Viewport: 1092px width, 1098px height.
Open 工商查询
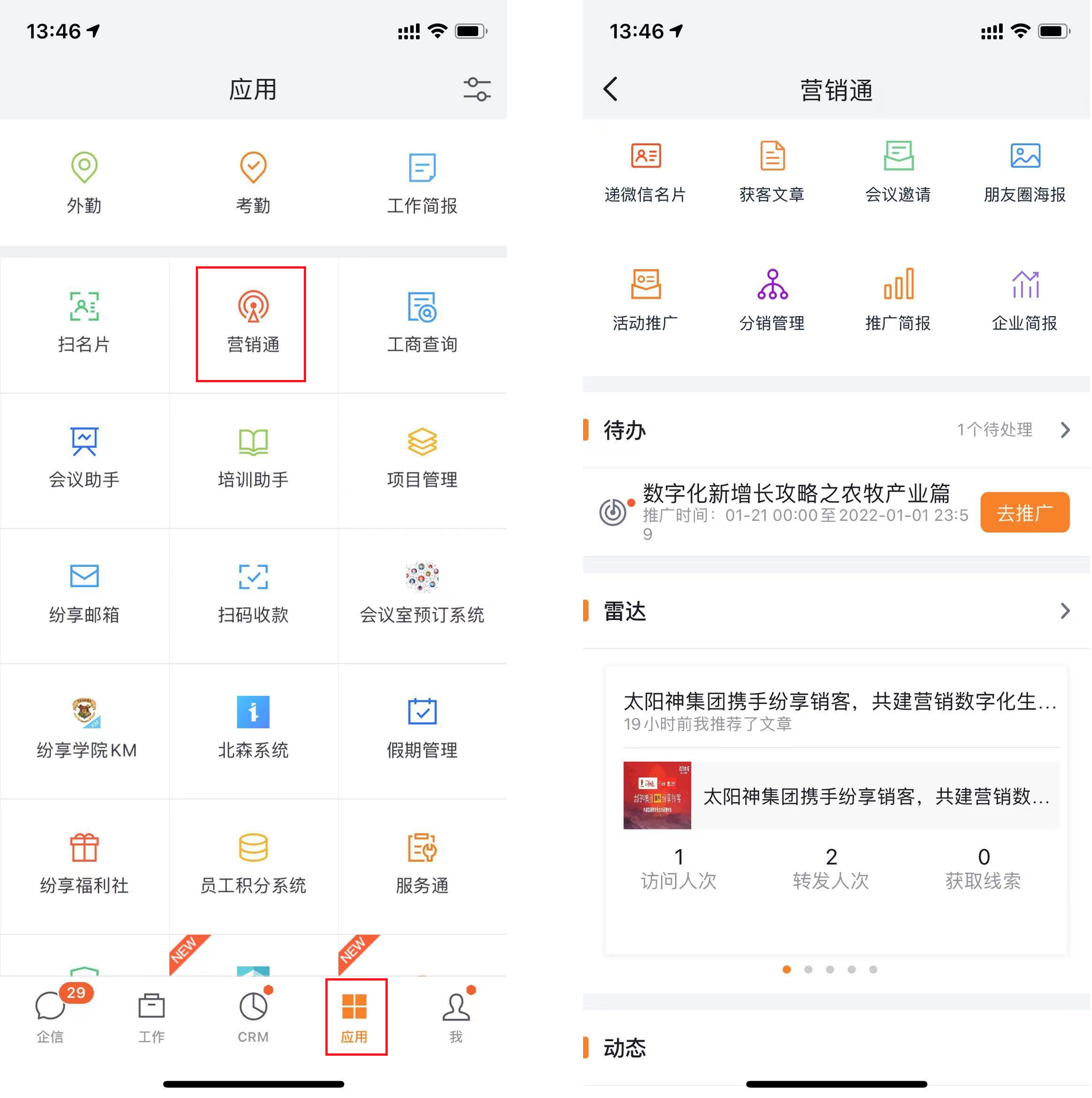click(x=422, y=322)
